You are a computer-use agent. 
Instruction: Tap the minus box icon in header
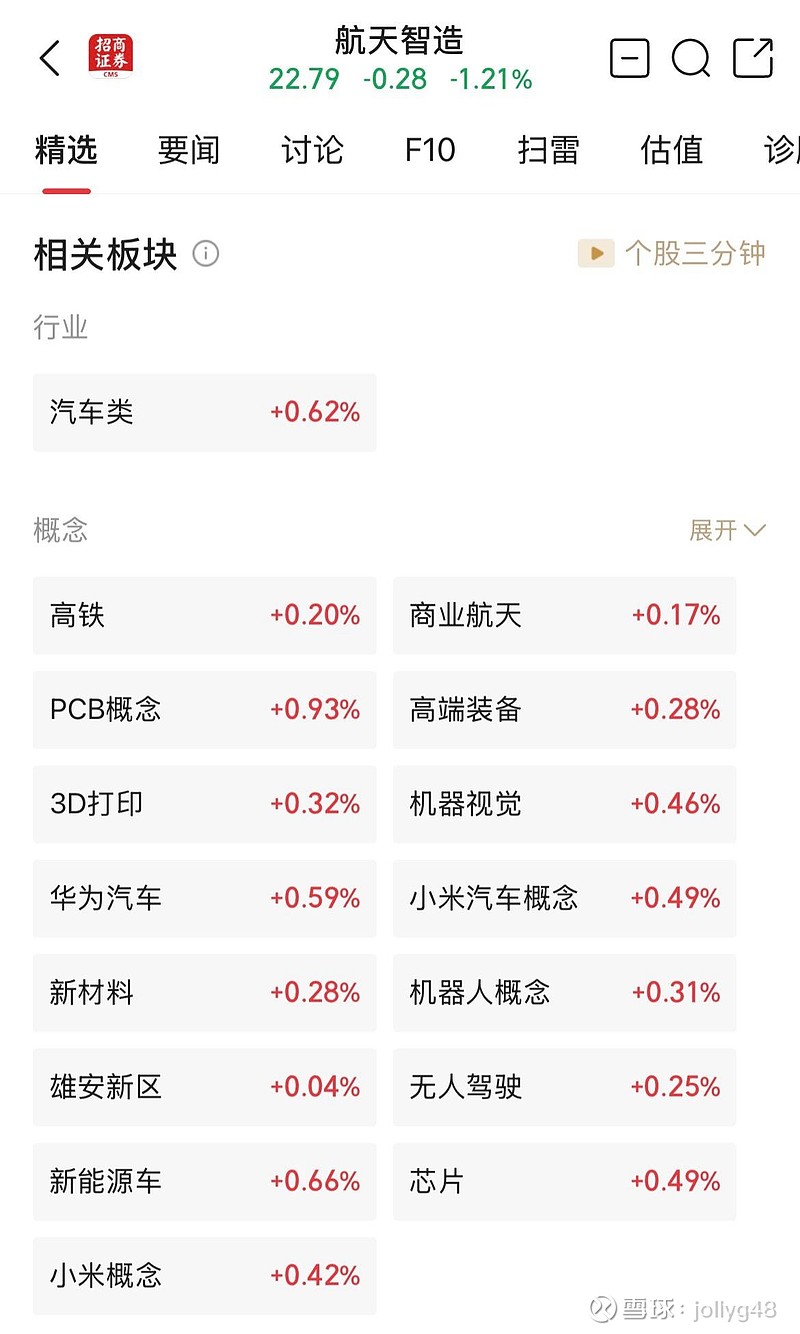pyautogui.click(x=630, y=58)
